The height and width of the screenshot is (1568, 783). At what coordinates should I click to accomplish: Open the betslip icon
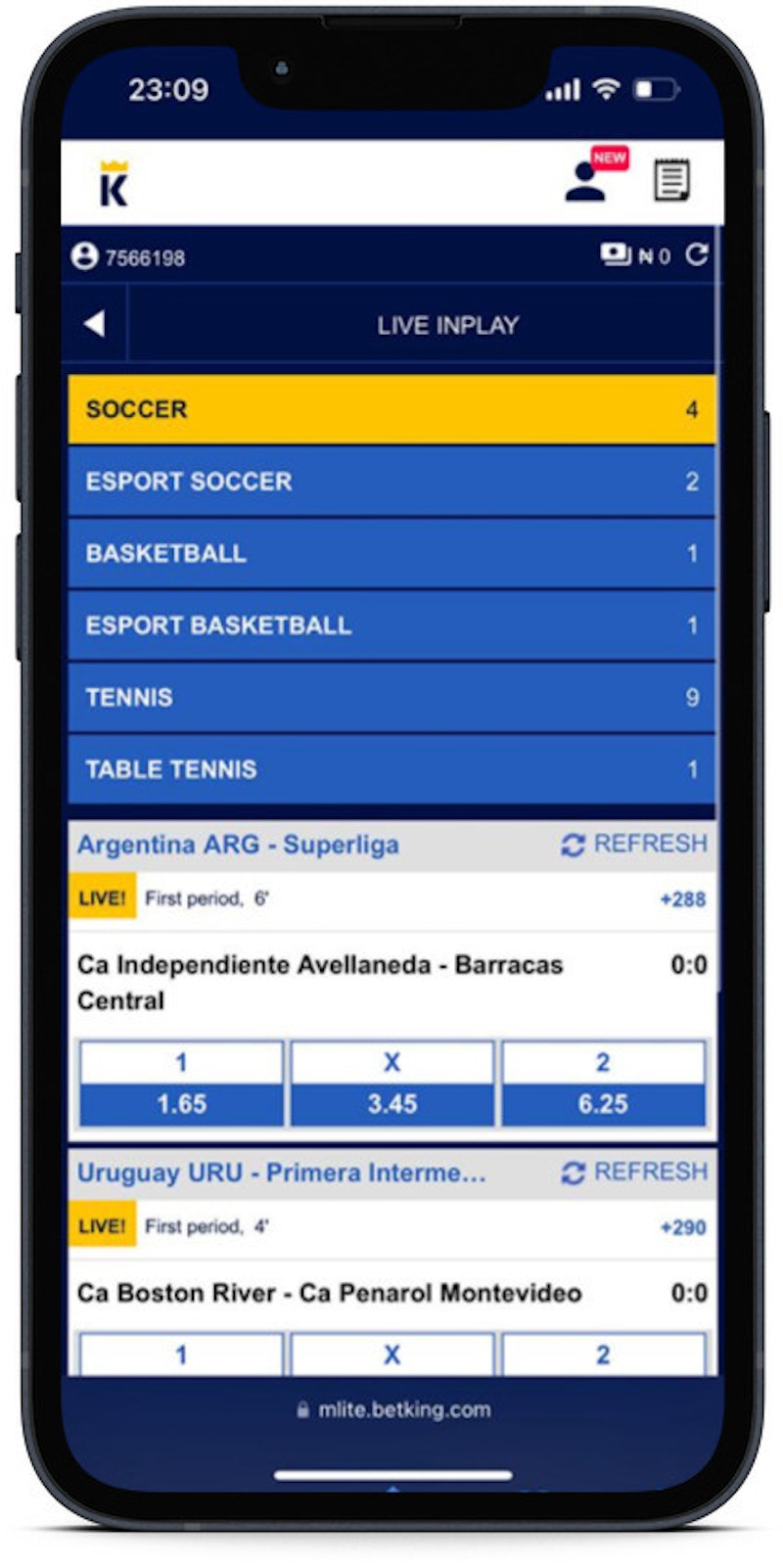click(671, 180)
